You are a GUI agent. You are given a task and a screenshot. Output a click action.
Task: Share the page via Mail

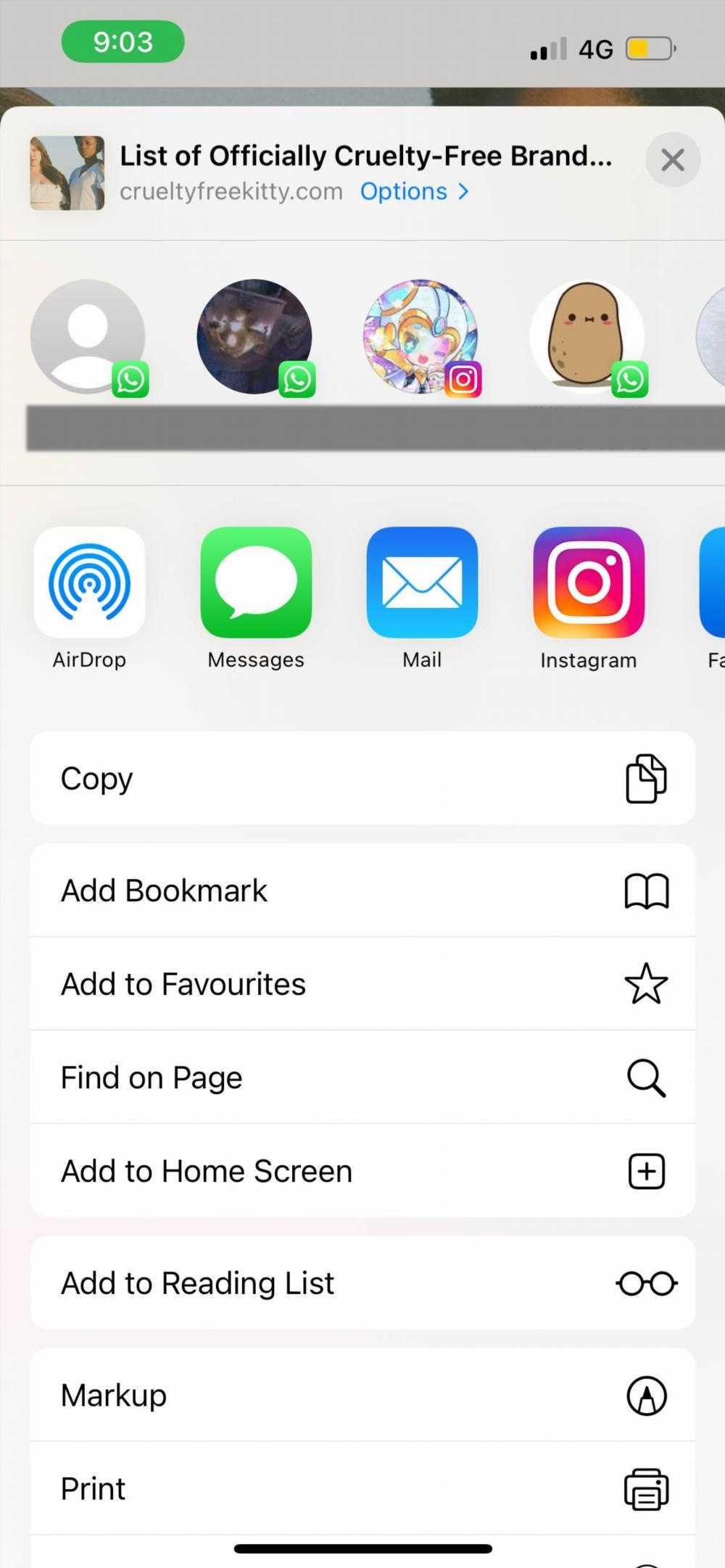[422, 583]
